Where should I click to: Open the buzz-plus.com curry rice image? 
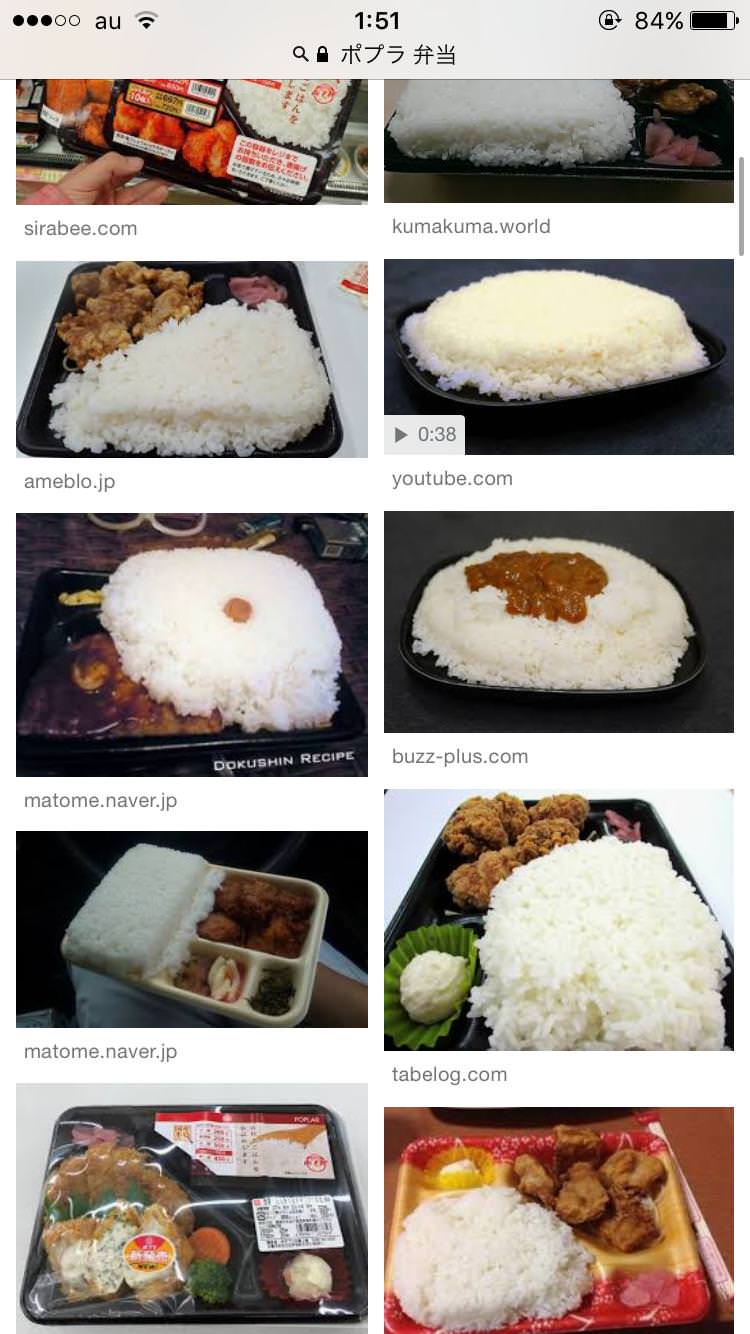pos(558,621)
